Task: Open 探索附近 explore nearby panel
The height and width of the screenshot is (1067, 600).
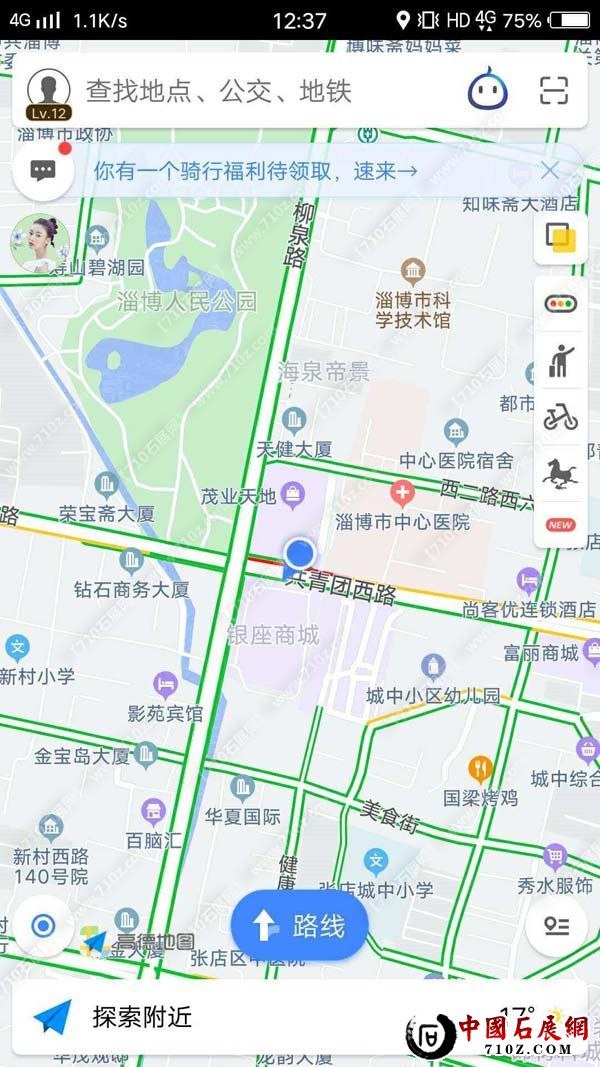Action: click(x=140, y=1018)
